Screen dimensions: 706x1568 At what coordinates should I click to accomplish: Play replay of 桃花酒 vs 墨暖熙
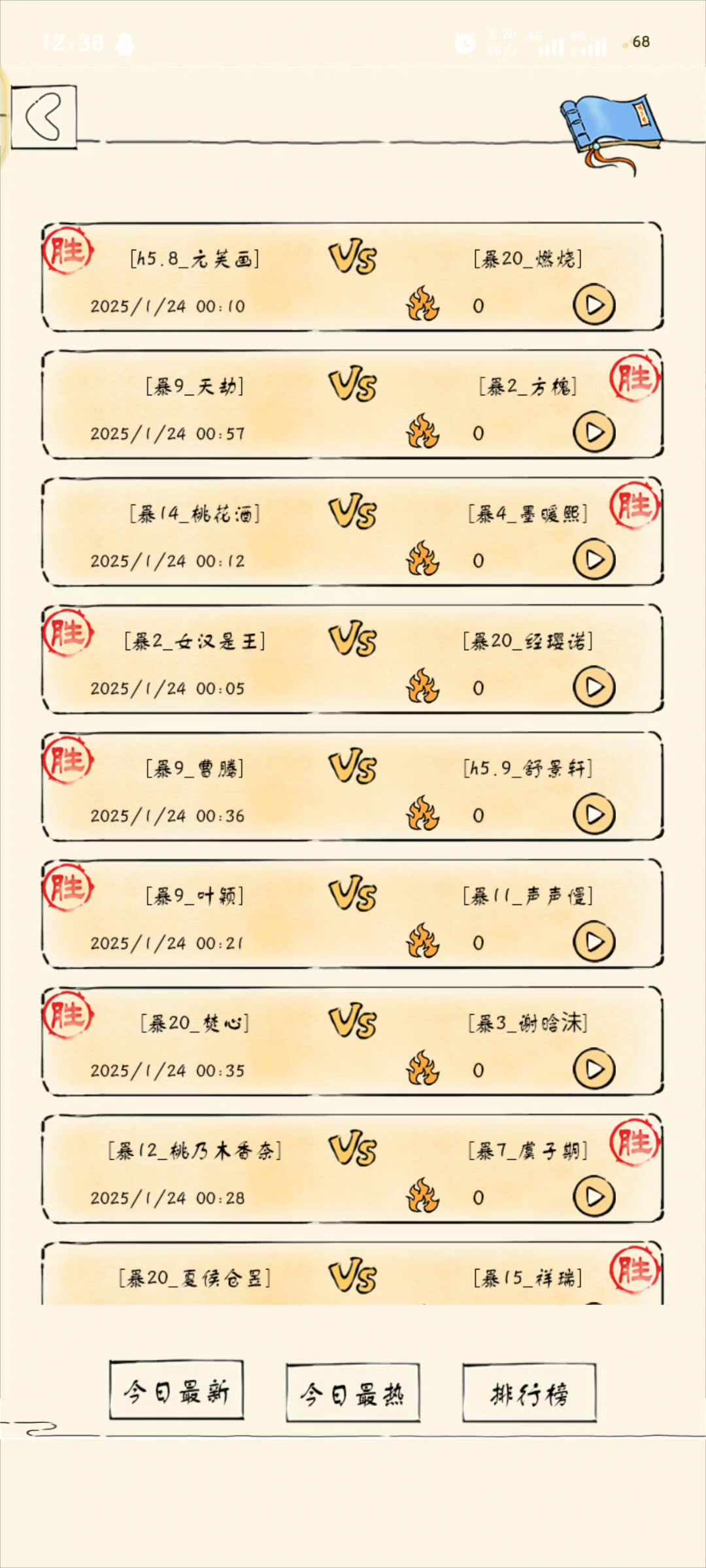coord(594,560)
